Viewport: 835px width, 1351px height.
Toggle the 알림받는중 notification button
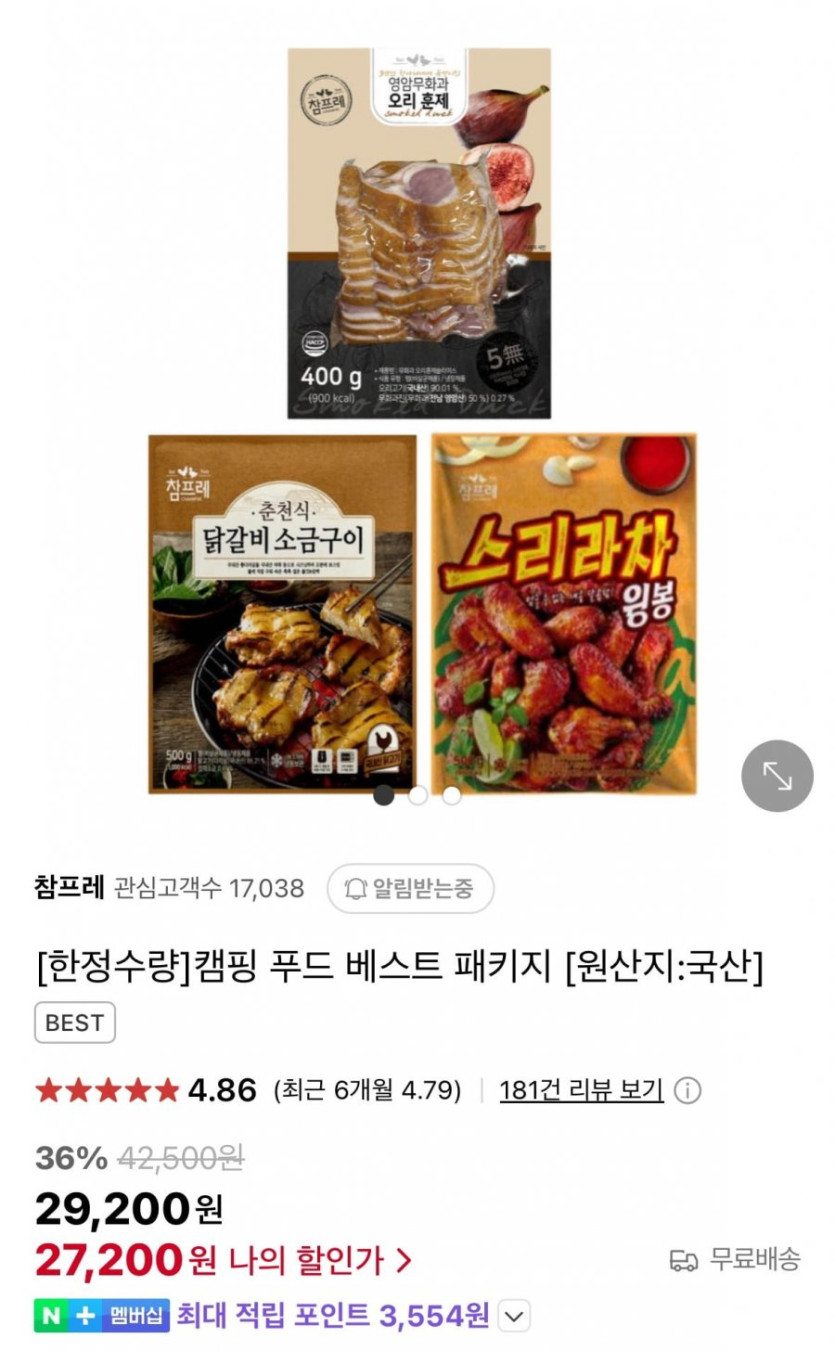(410, 888)
